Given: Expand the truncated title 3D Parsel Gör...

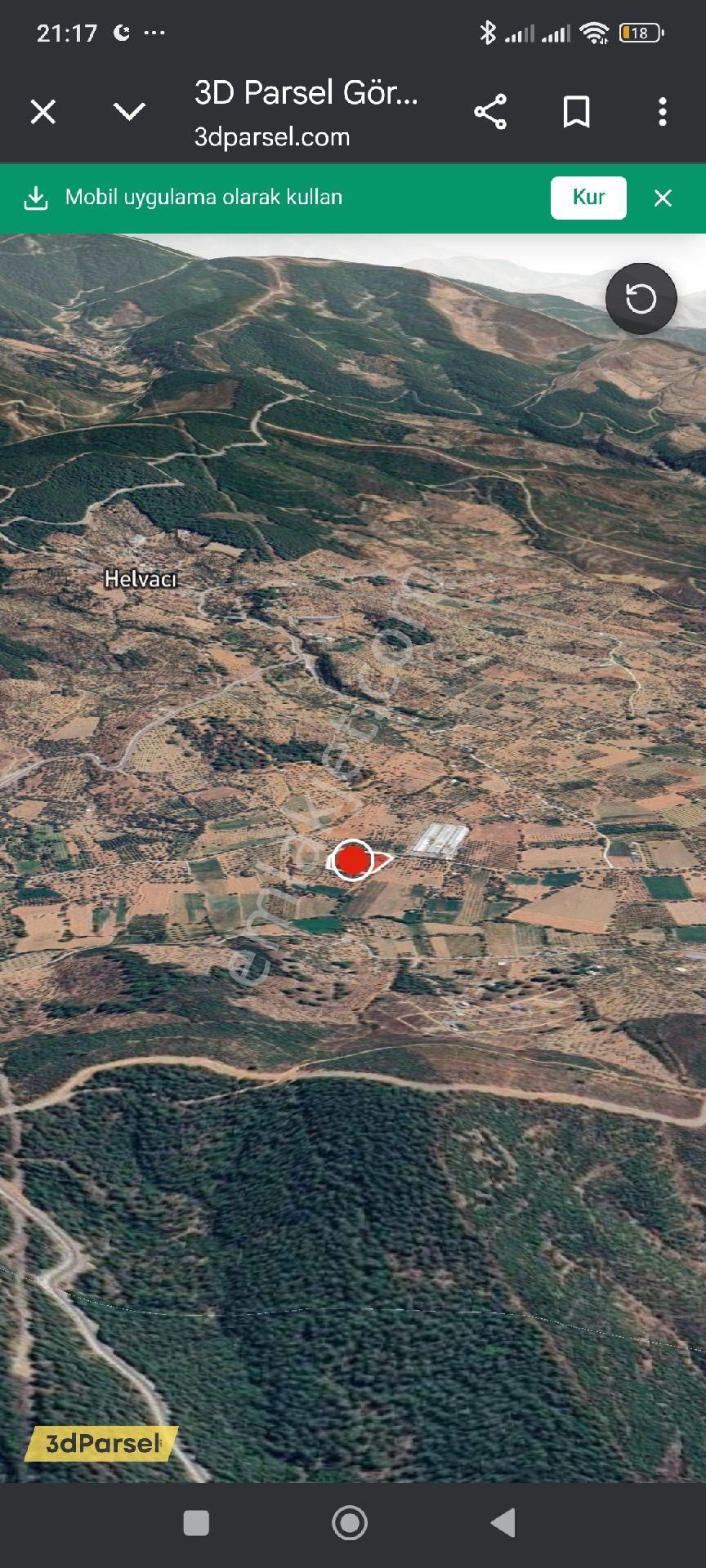Looking at the screenshot, I should pyautogui.click(x=306, y=94).
